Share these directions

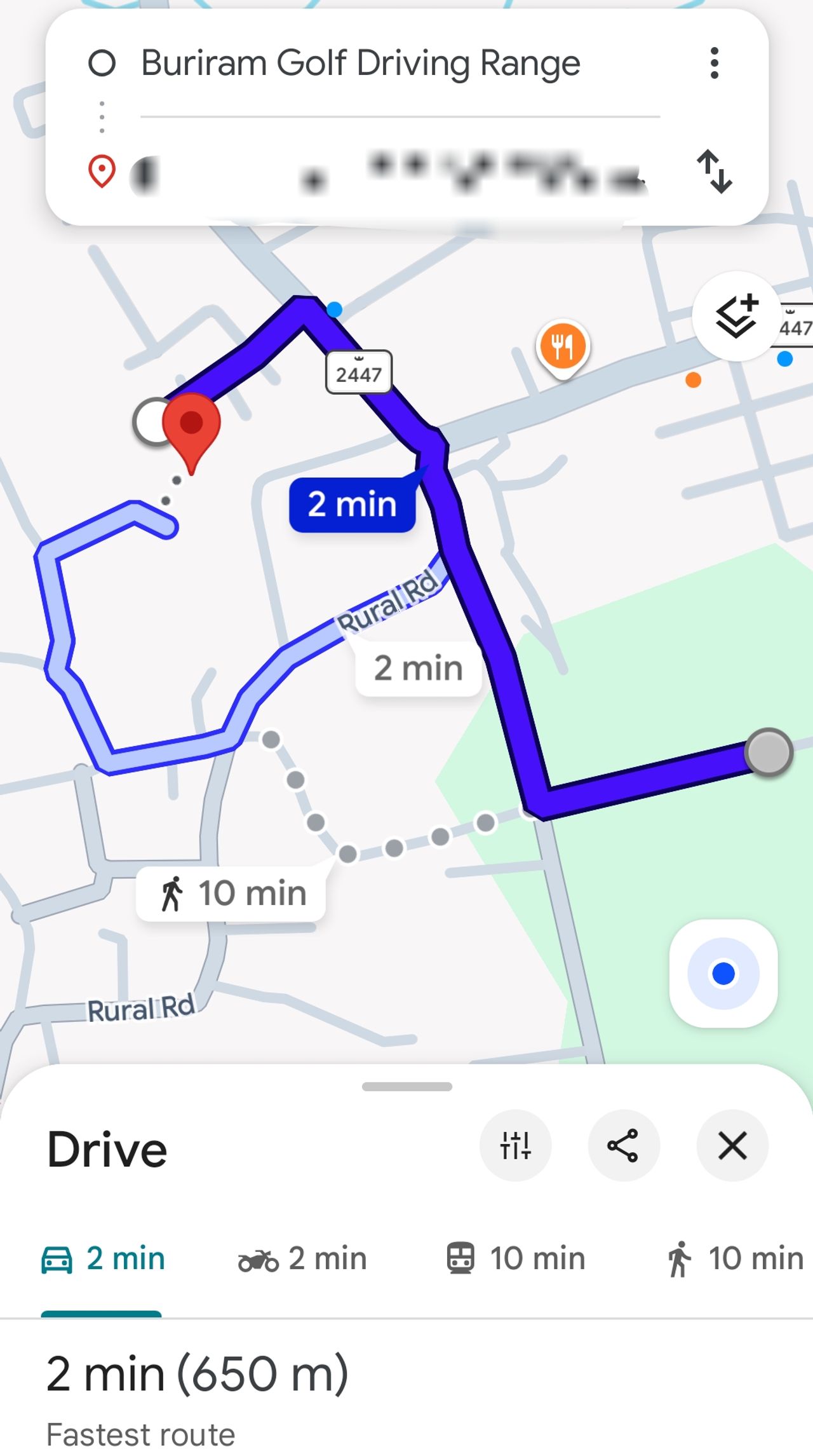(x=624, y=1145)
